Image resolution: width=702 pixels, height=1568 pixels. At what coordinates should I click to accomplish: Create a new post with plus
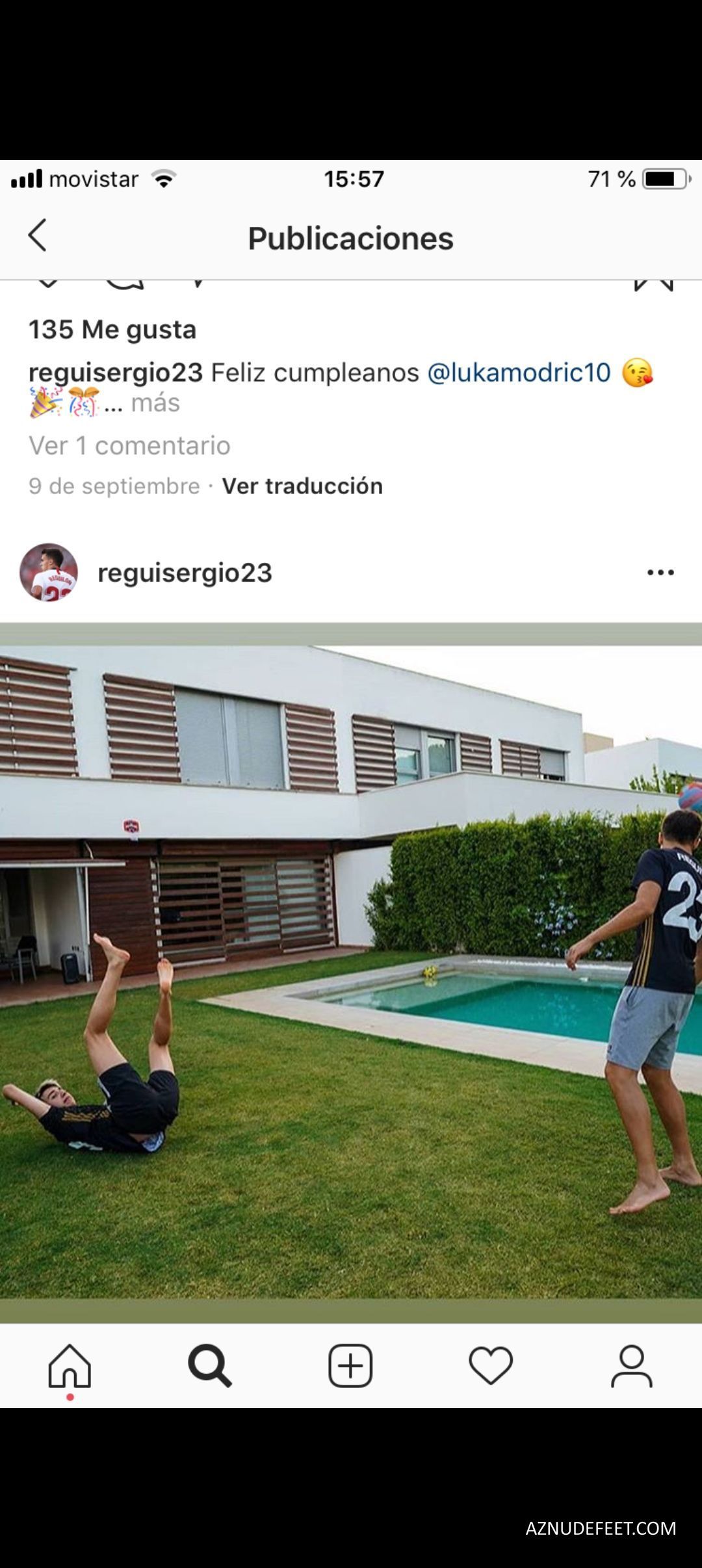[x=350, y=1366]
